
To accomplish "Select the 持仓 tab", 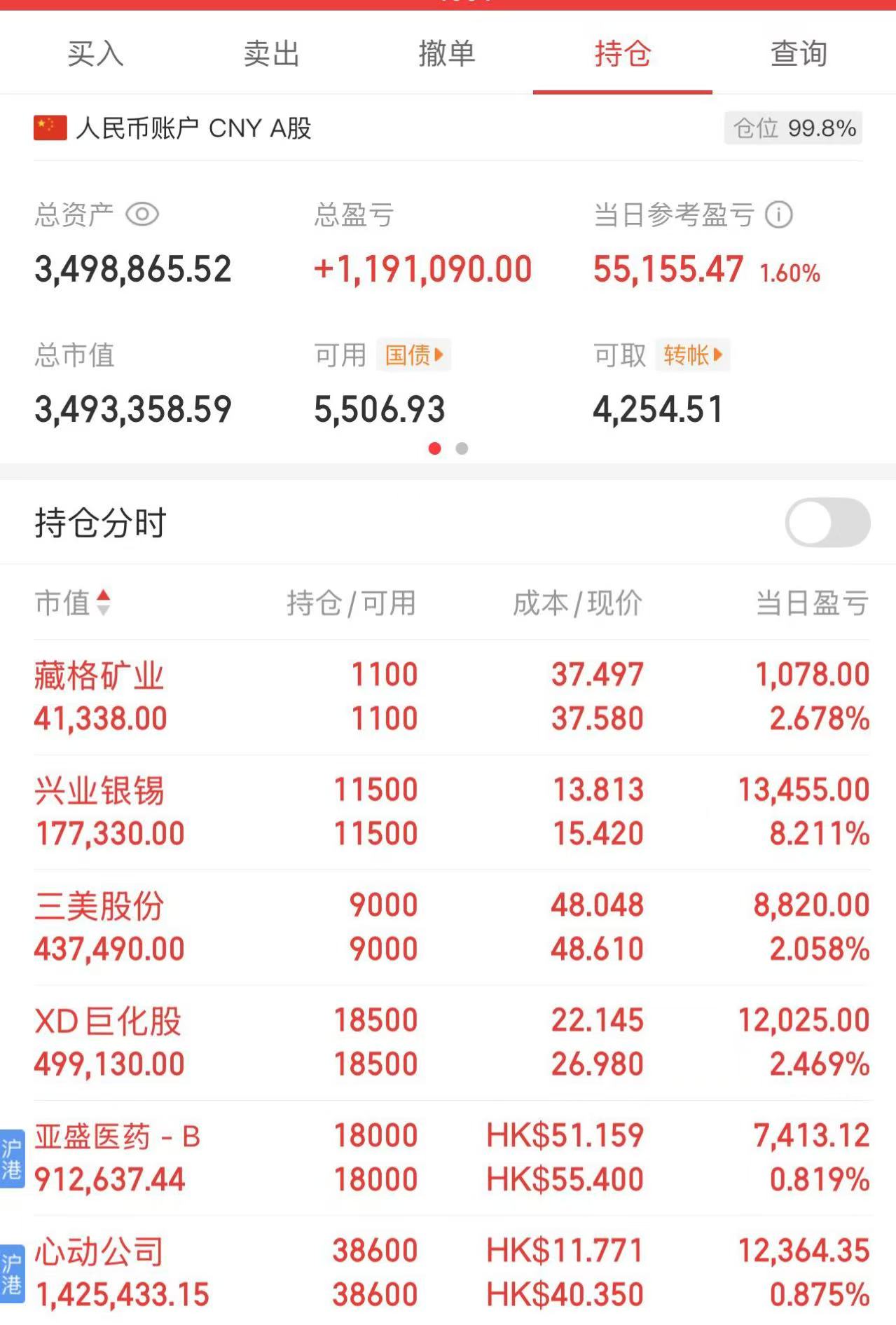I will [623, 54].
